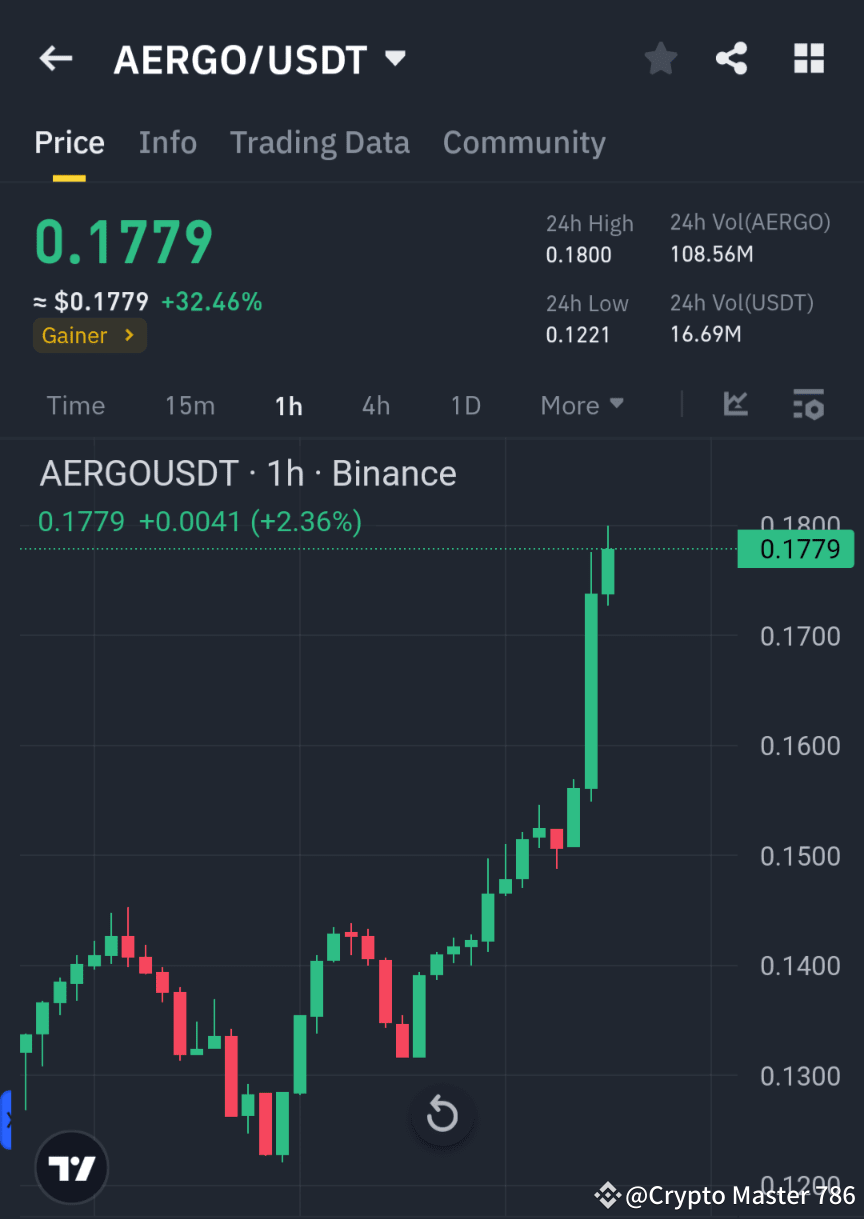Tap the refresh icon on the chart
The height and width of the screenshot is (1219, 864).
pyautogui.click(x=442, y=1115)
